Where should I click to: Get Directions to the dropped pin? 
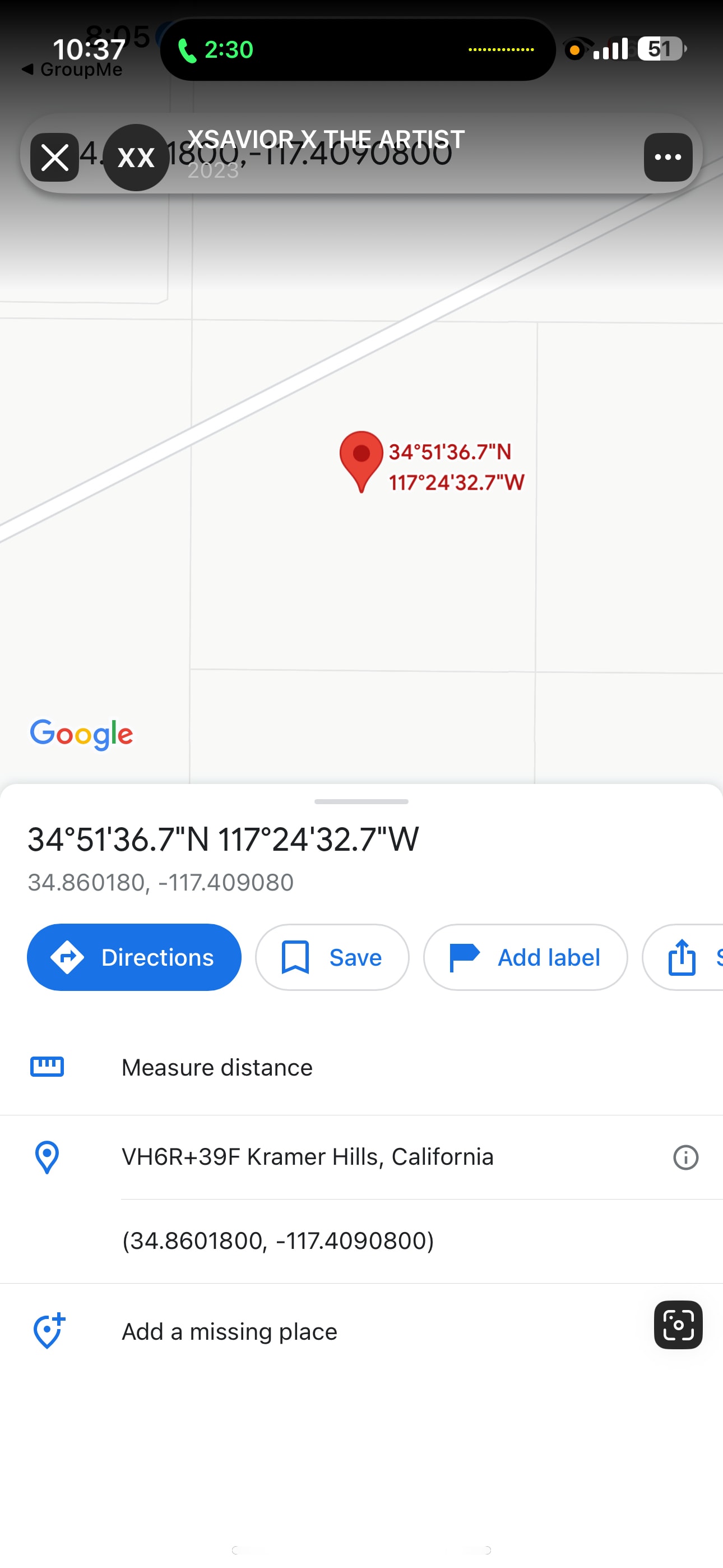134,957
